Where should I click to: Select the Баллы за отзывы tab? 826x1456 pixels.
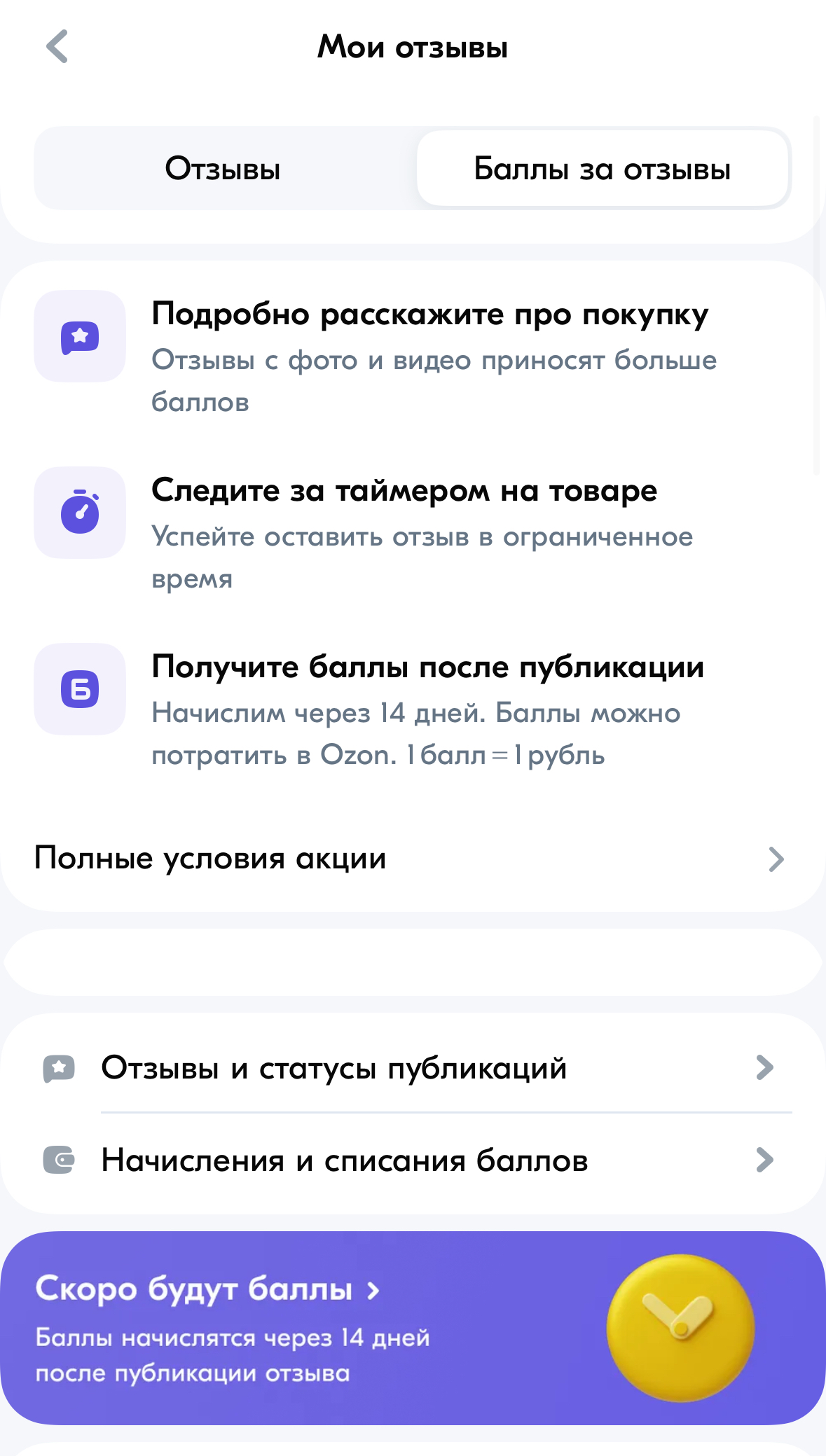pyautogui.click(x=603, y=169)
